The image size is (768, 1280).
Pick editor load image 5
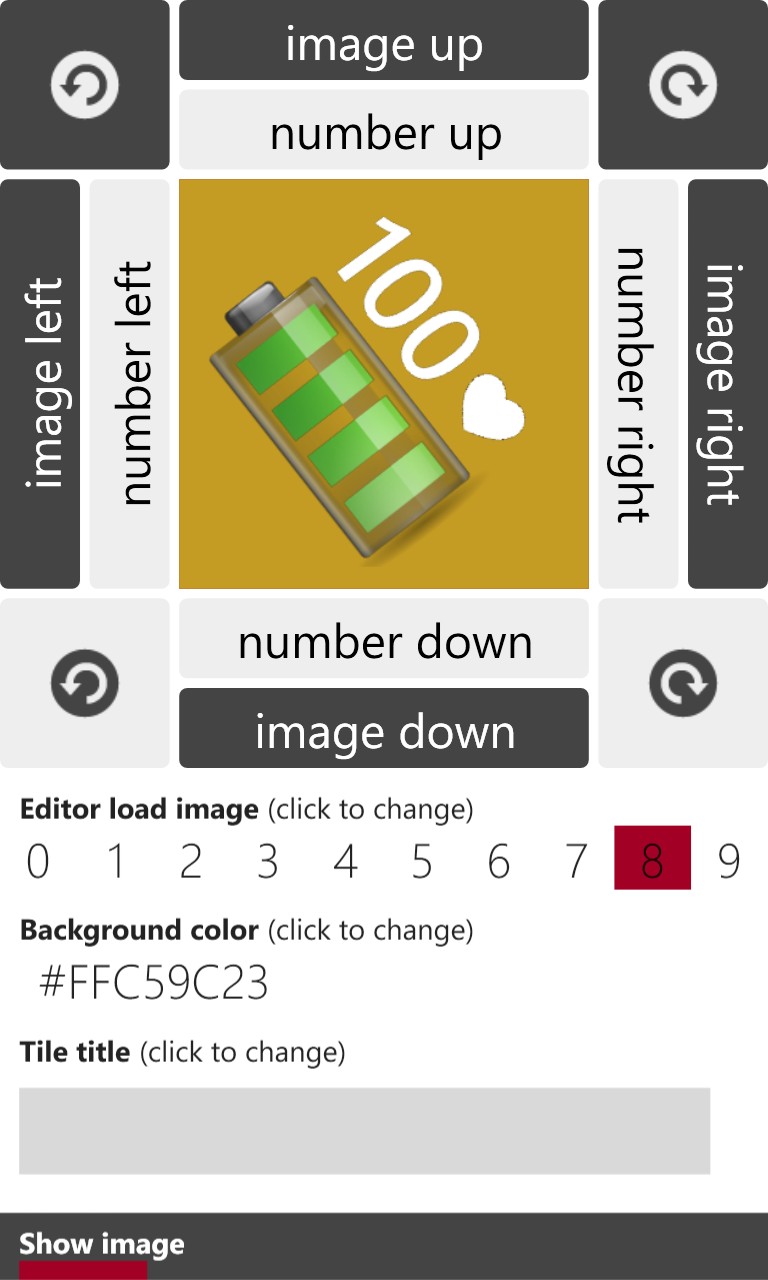[x=422, y=858]
